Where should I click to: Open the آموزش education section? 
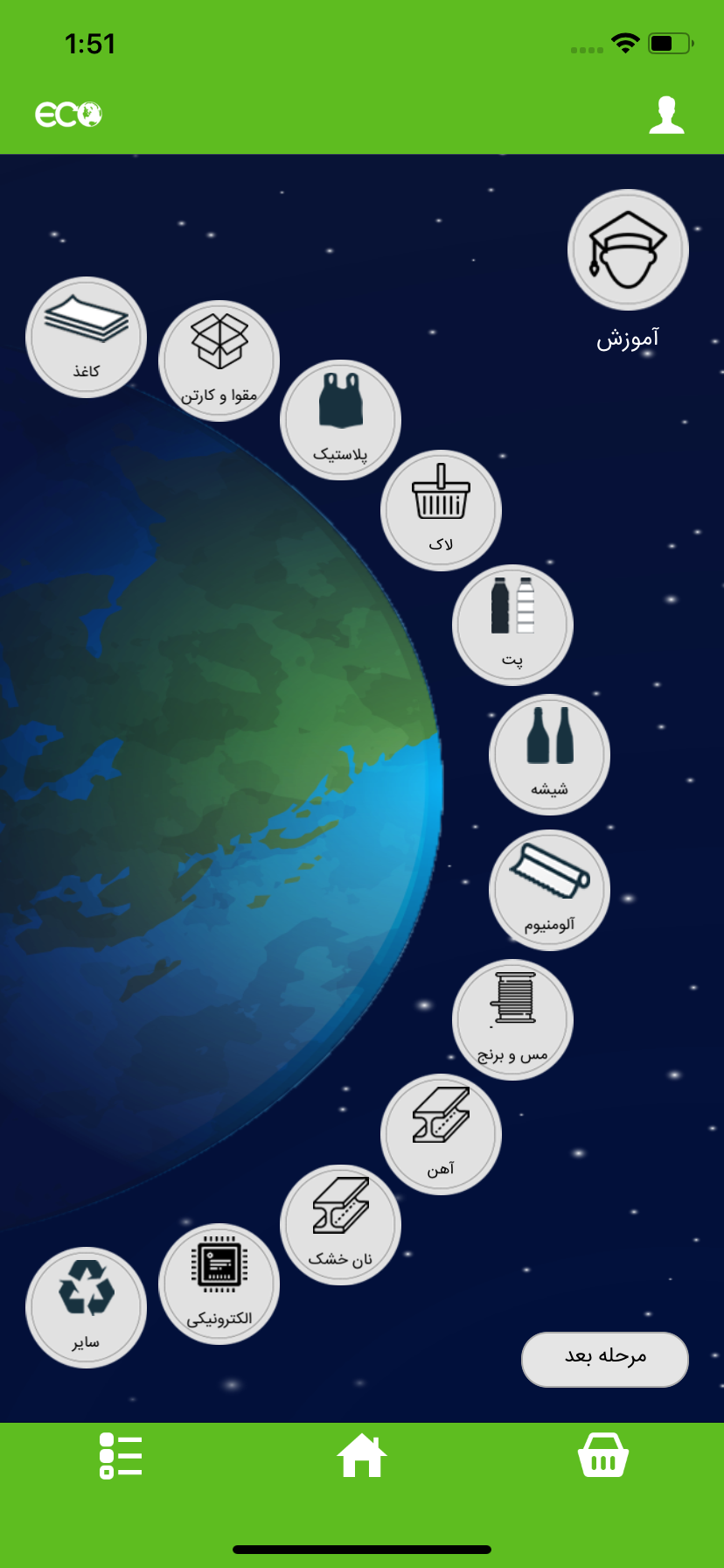pos(628,250)
